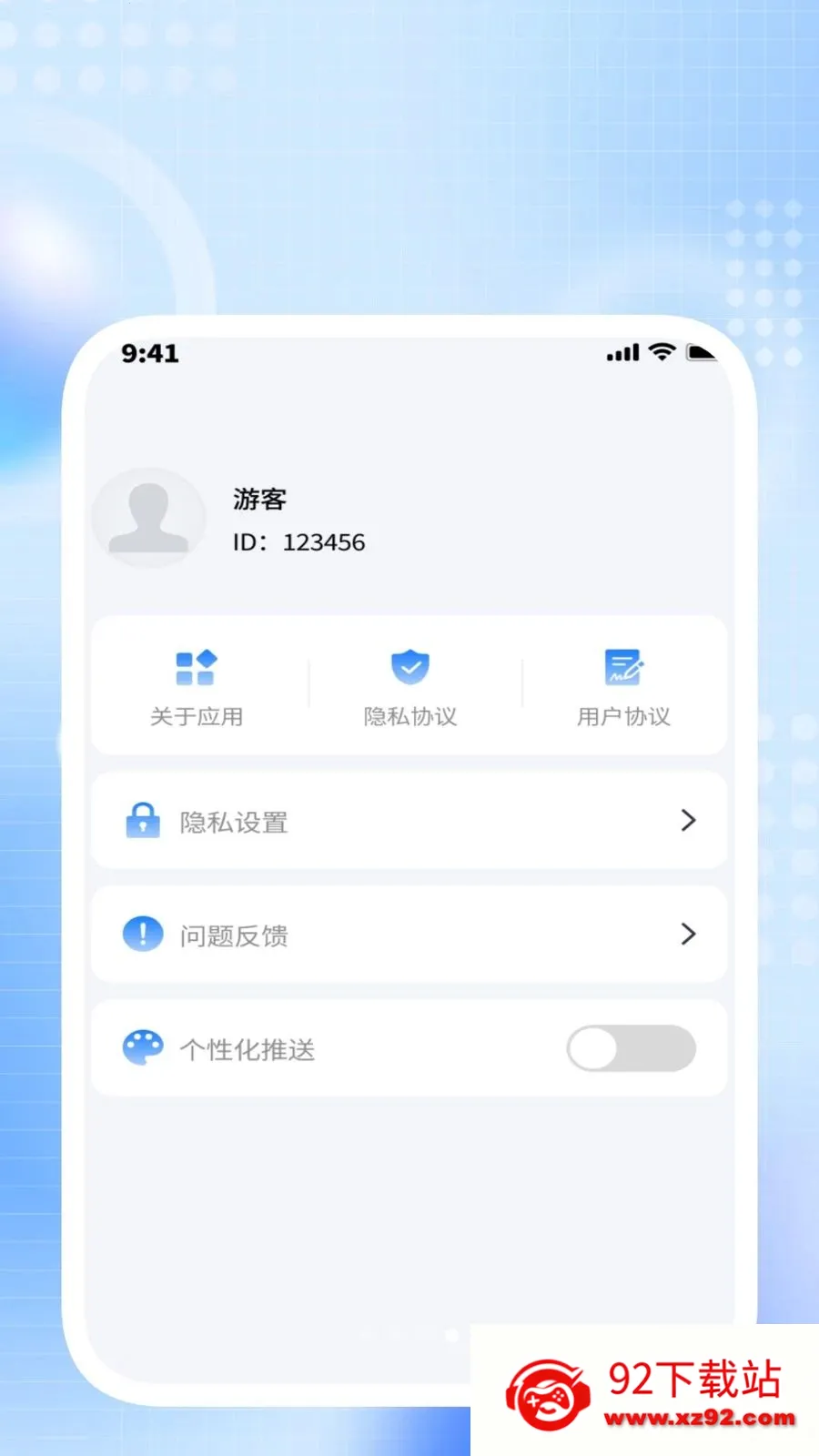
Task: Toggle personalized push notifications off
Action: 631,1048
